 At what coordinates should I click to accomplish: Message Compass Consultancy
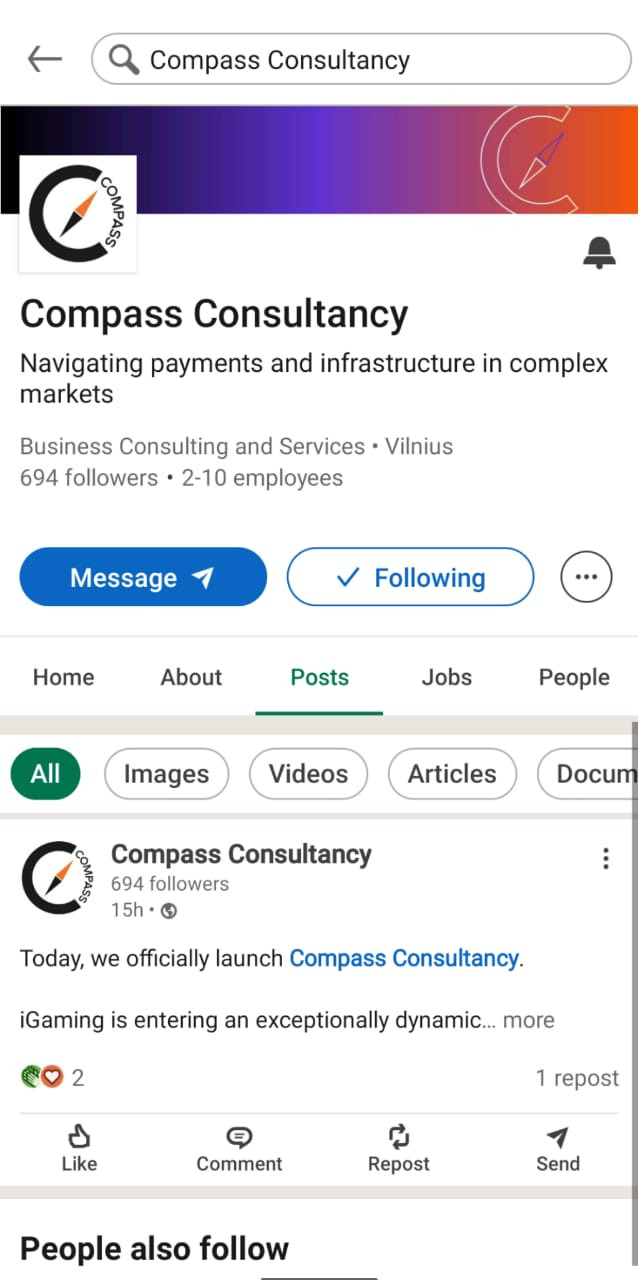tap(143, 577)
